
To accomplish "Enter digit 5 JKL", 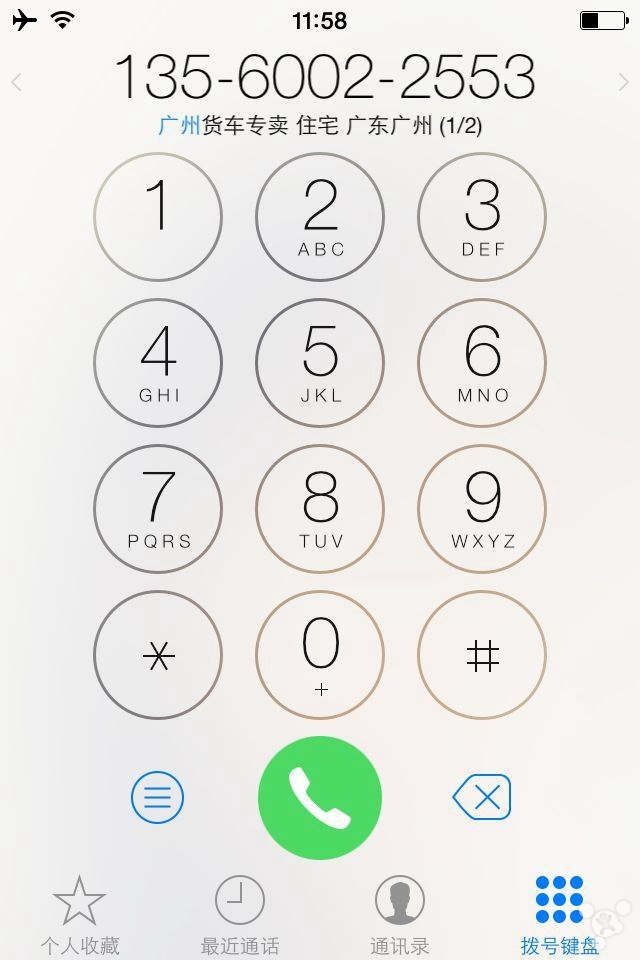I will click(320, 363).
